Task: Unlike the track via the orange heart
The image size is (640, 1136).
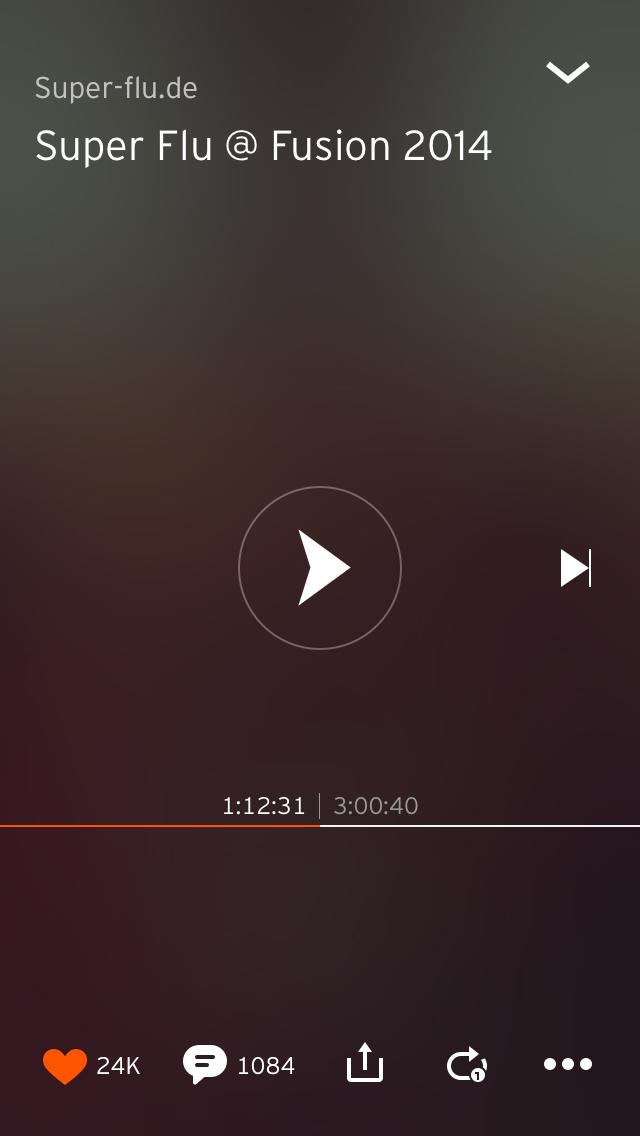Action: click(x=65, y=1065)
